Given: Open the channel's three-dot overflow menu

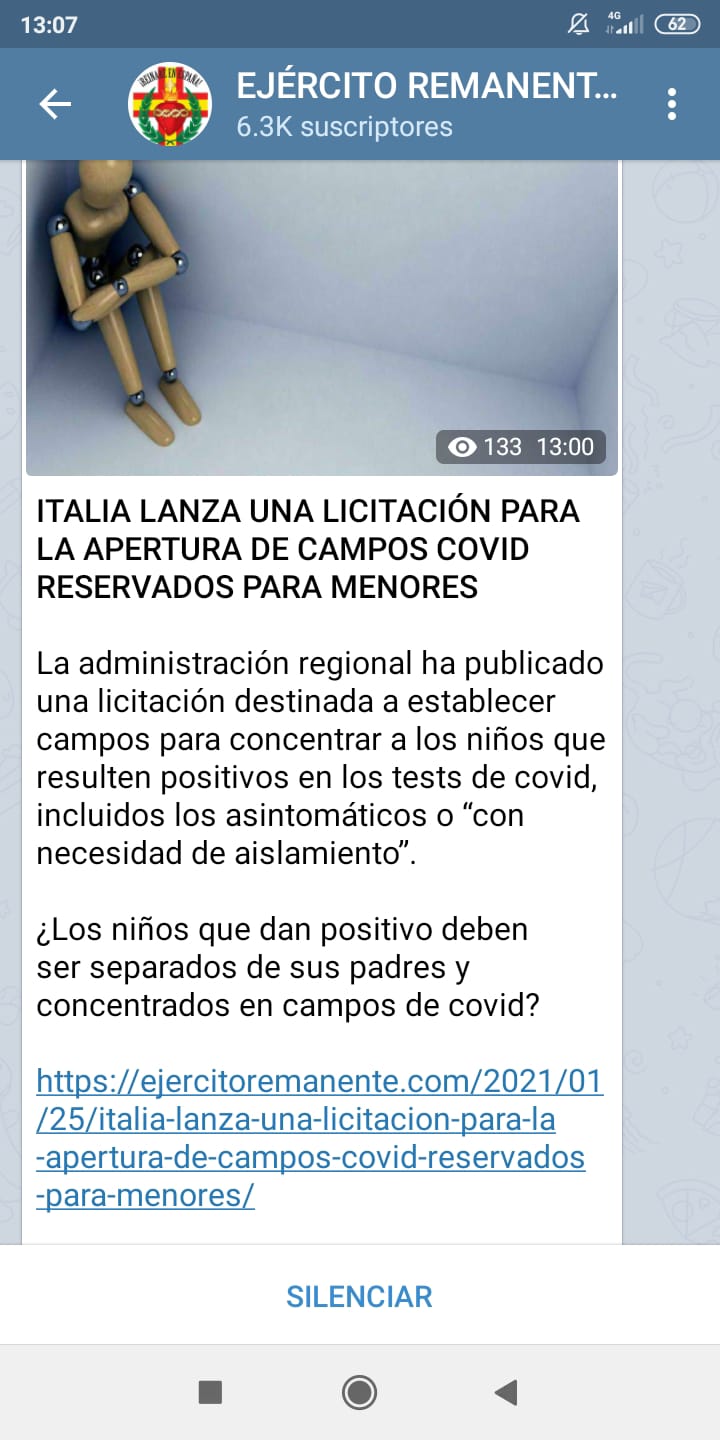Looking at the screenshot, I should coord(672,104).
